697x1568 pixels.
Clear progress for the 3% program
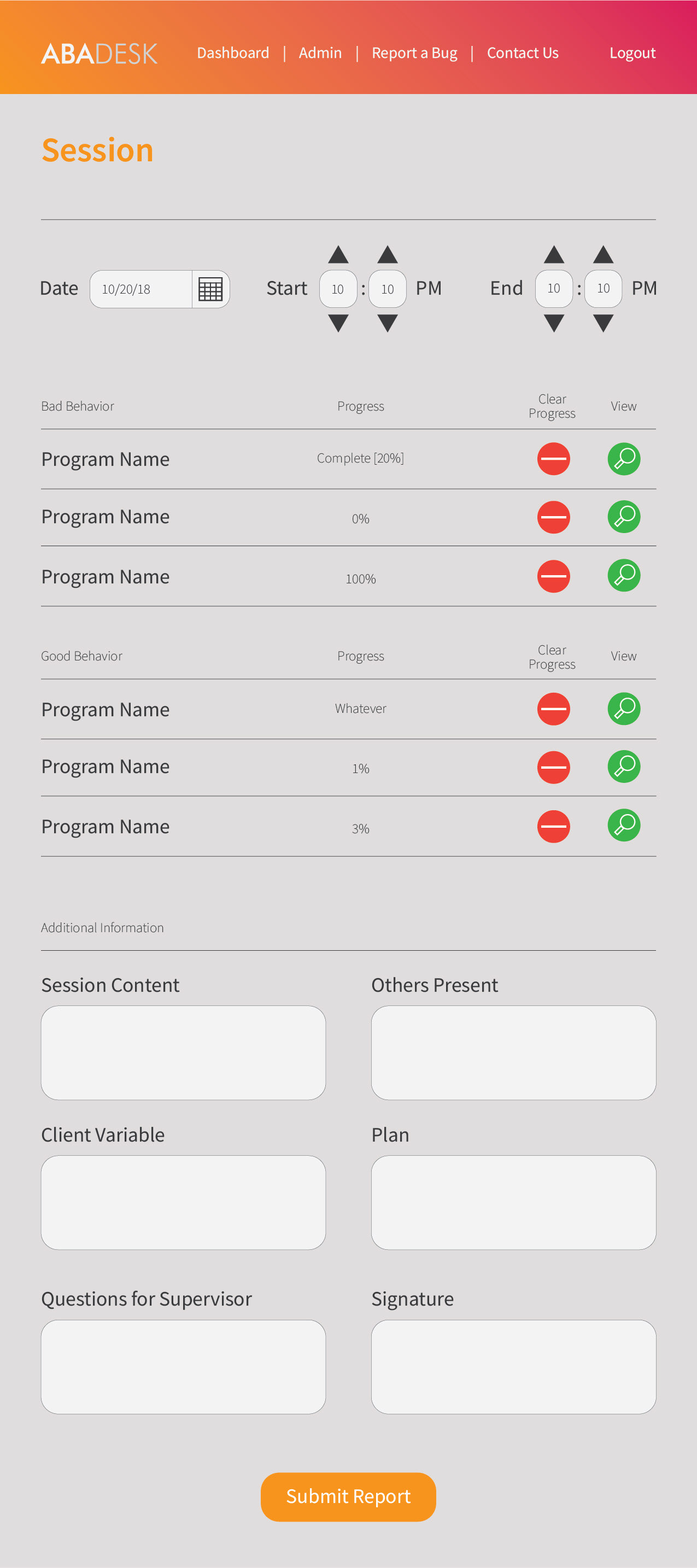click(x=553, y=827)
